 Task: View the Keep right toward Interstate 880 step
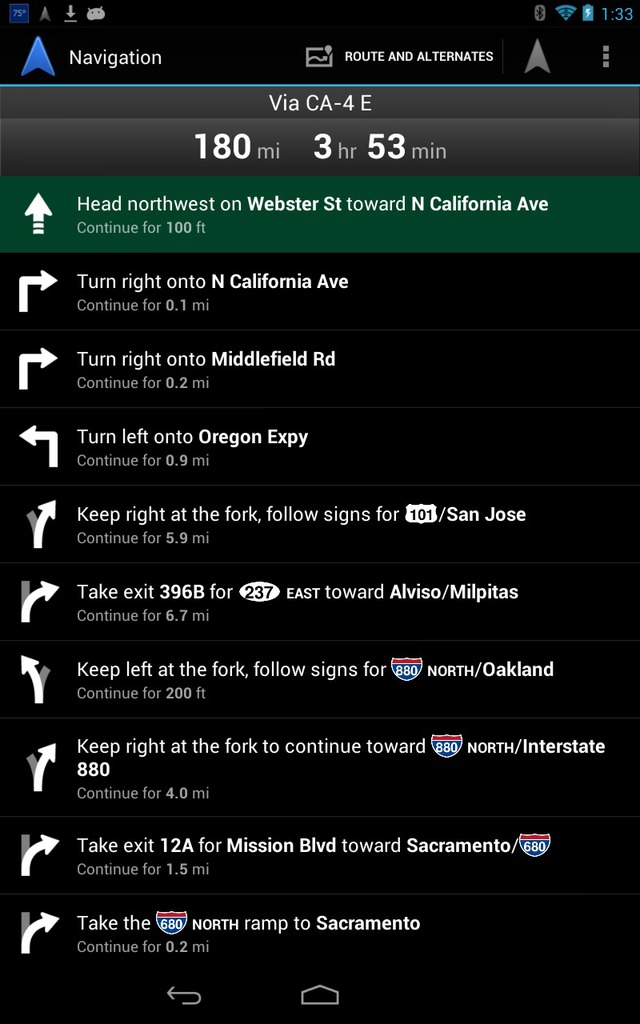click(320, 768)
